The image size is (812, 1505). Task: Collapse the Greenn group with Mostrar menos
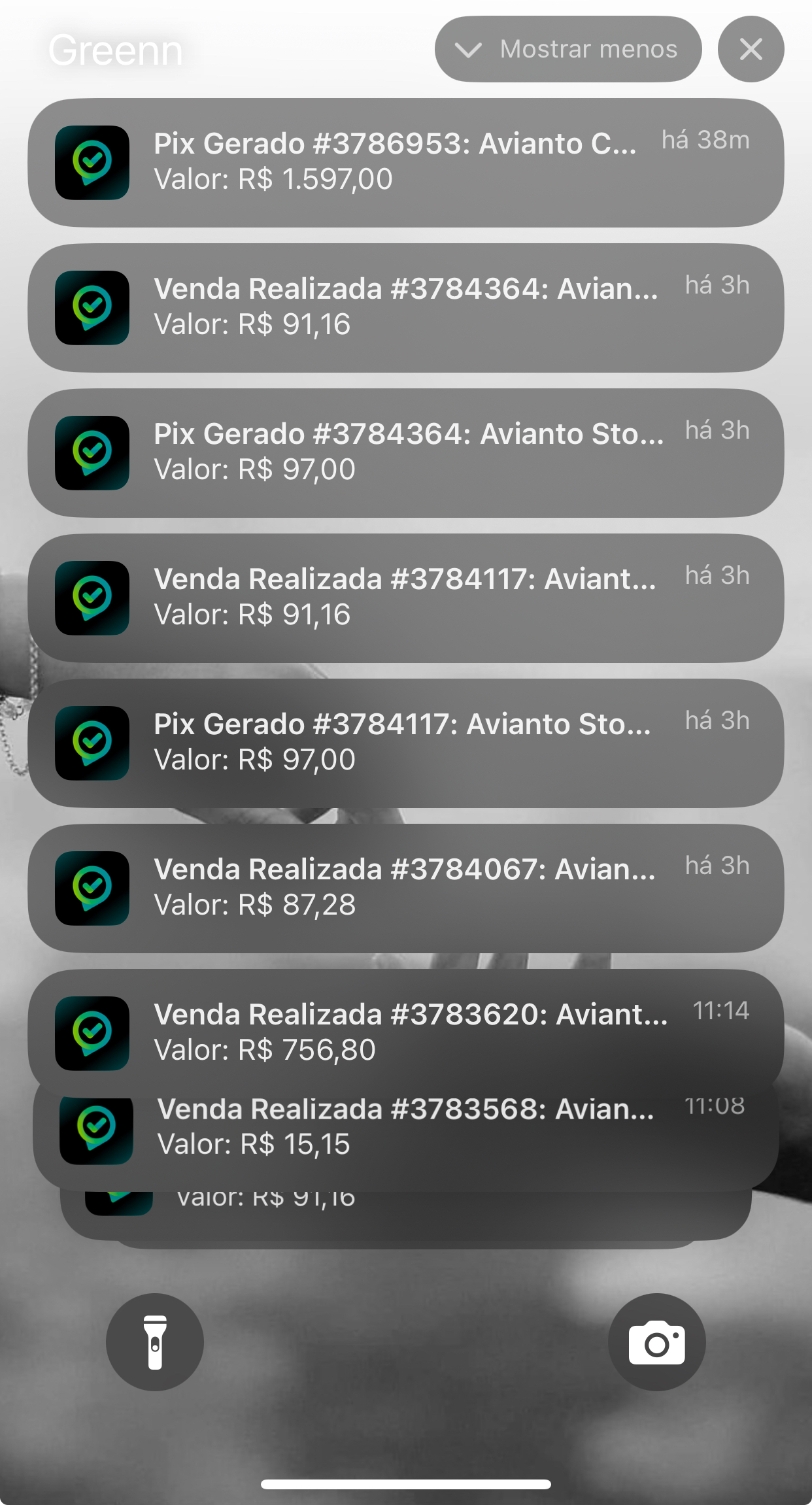point(567,49)
